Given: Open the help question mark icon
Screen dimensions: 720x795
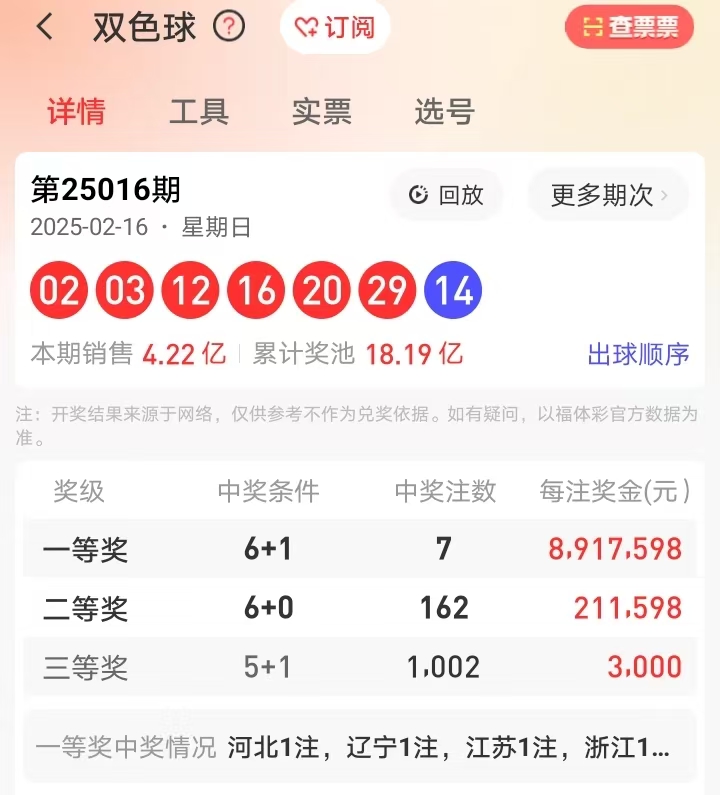Looking at the screenshot, I should pos(229,27).
